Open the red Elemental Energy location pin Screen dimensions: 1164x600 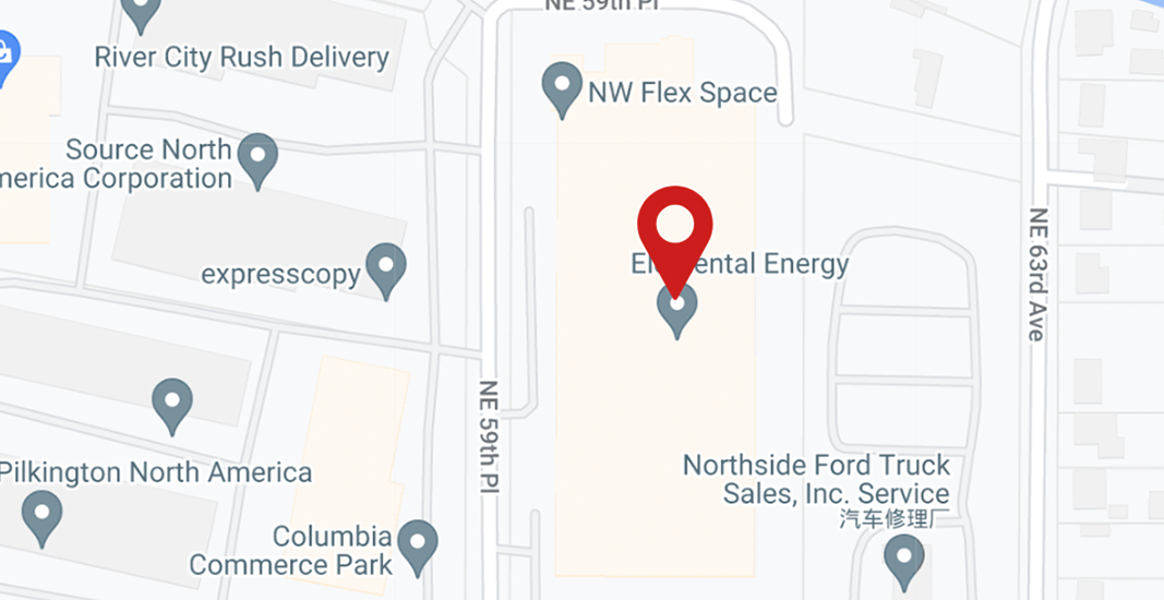click(675, 227)
